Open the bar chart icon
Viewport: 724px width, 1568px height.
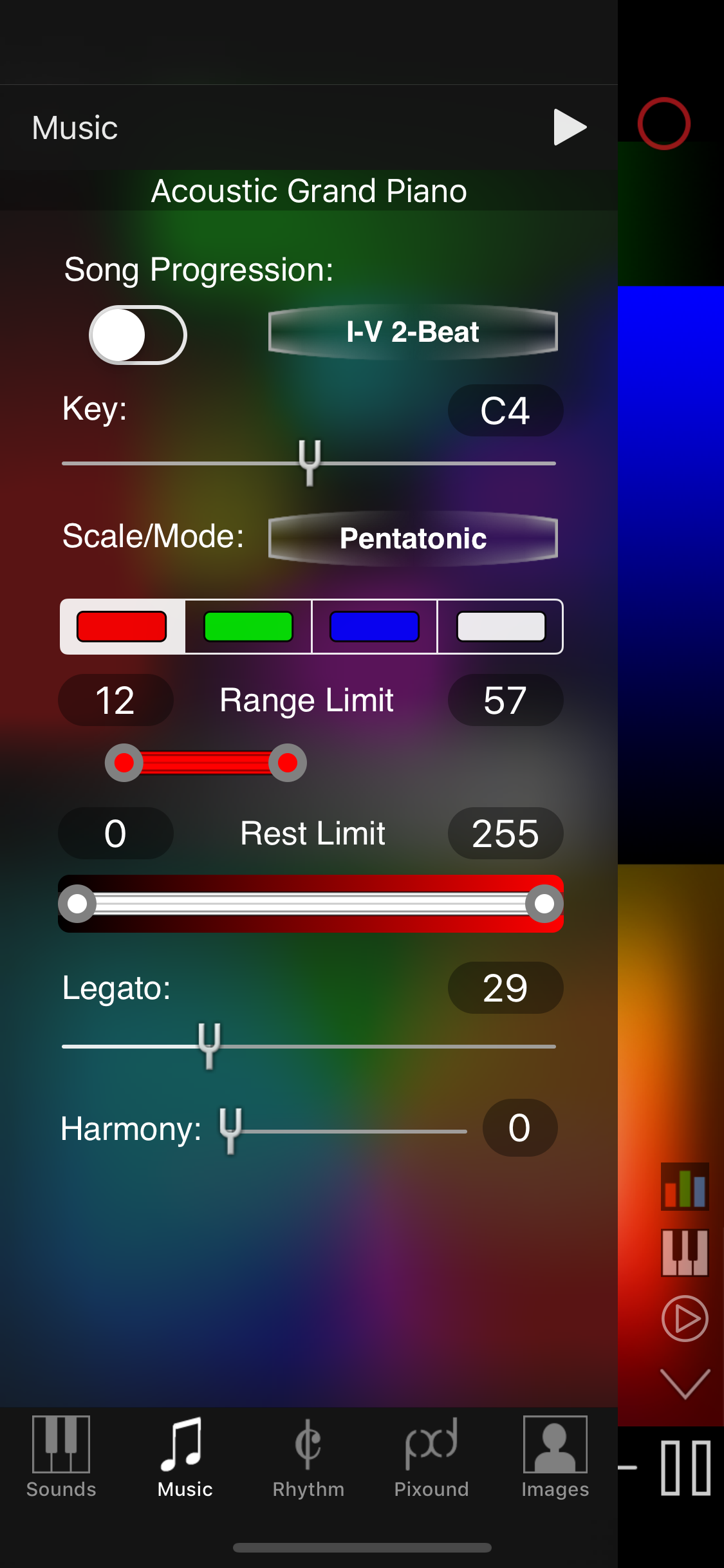(685, 1186)
